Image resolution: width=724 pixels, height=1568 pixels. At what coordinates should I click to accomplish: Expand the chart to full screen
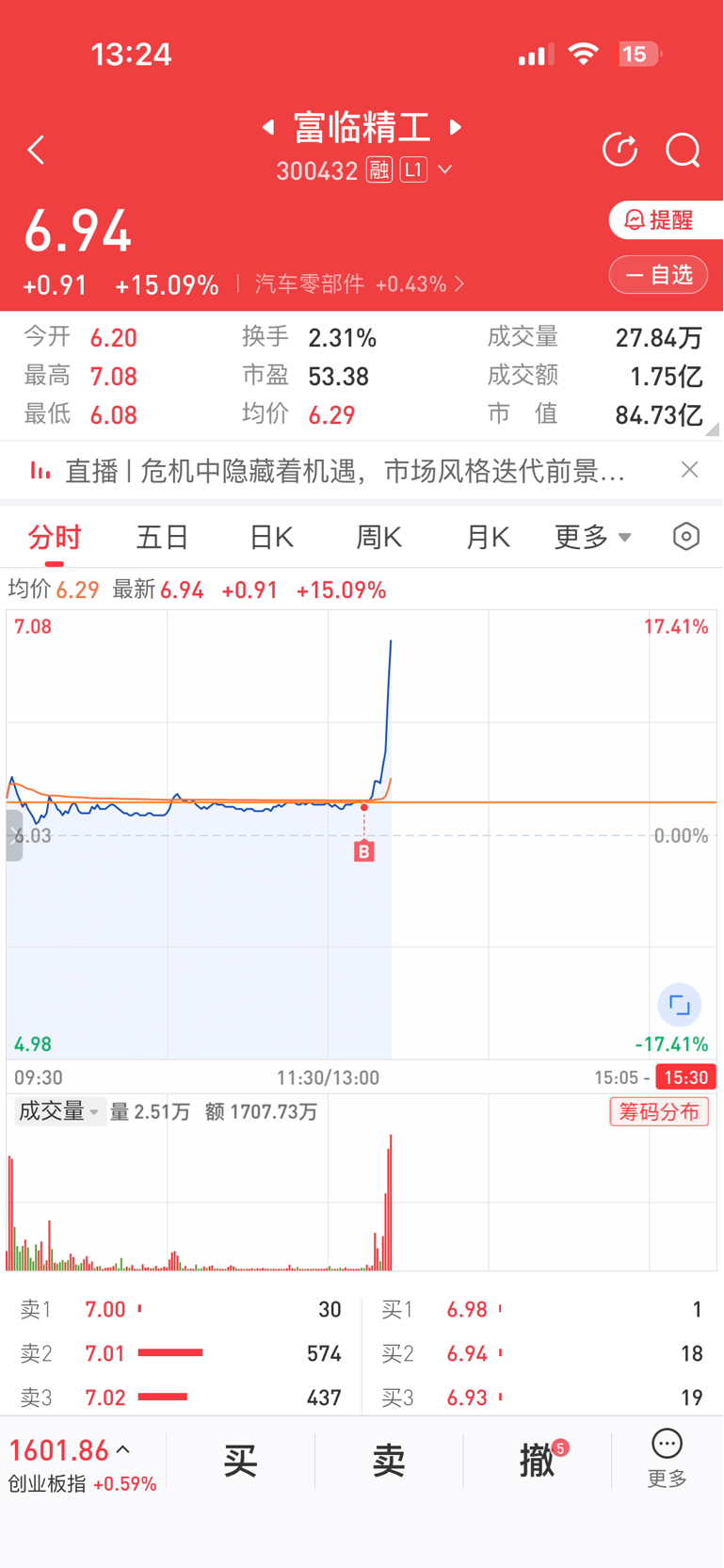pos(679,1005)
